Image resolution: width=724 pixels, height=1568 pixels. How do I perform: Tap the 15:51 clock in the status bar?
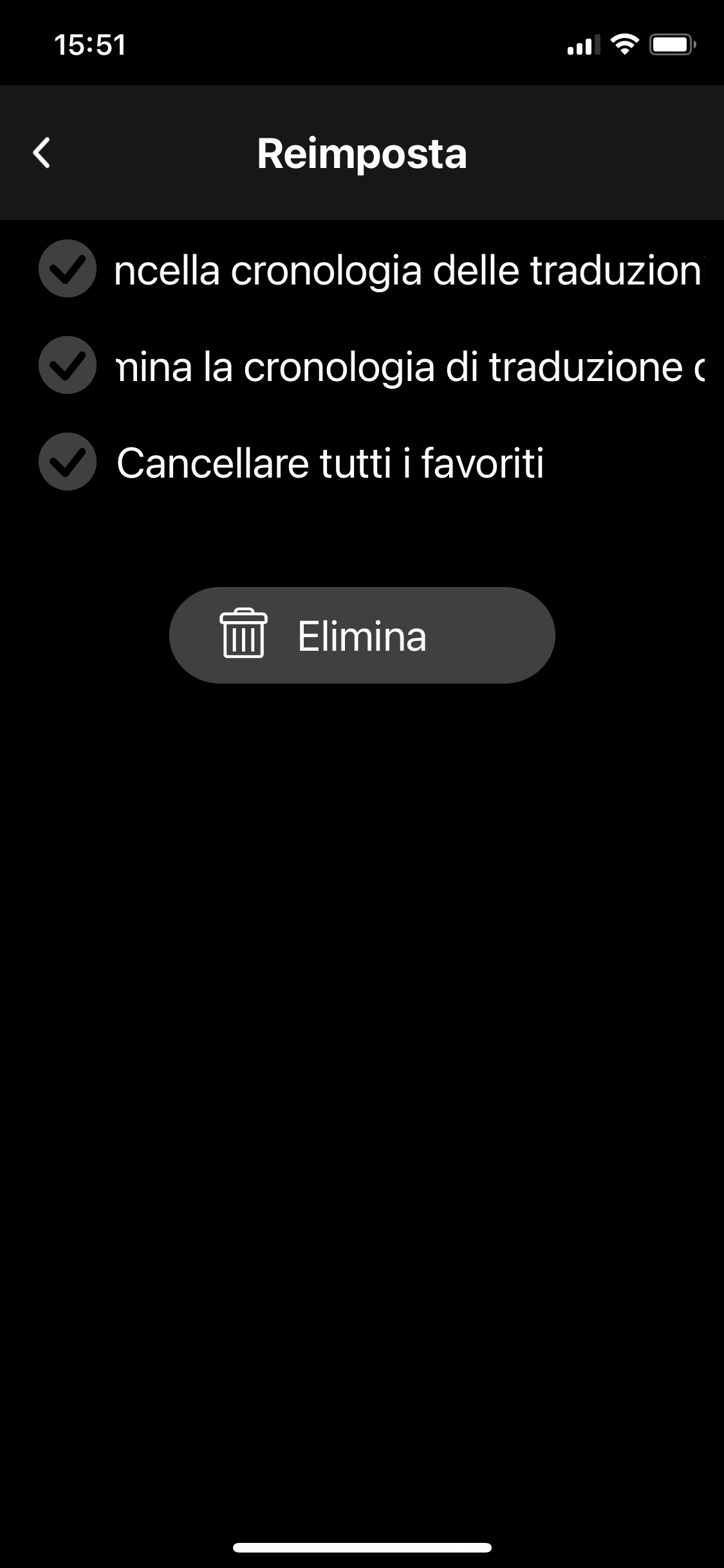click(89, 44)
